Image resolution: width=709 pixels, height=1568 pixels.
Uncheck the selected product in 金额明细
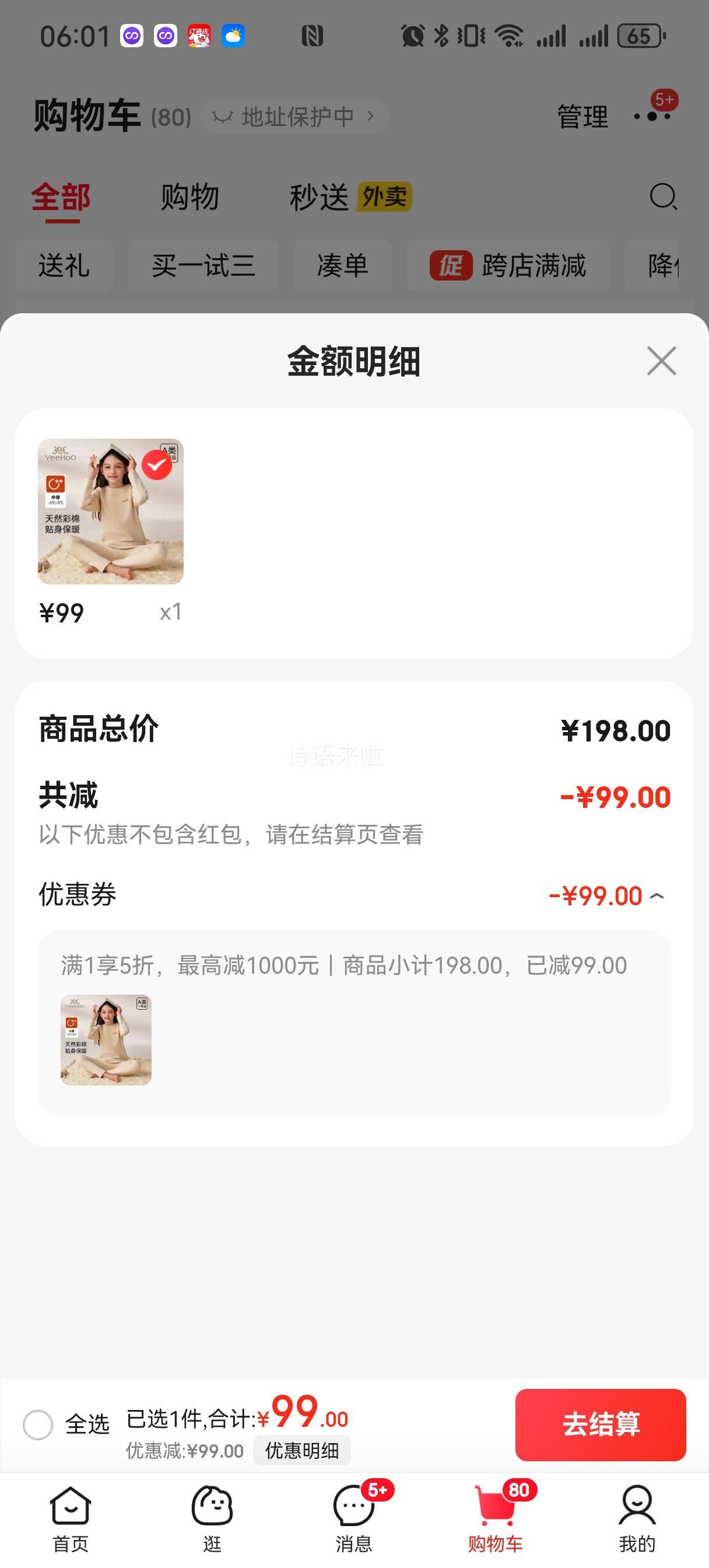[x=156, y=465]
